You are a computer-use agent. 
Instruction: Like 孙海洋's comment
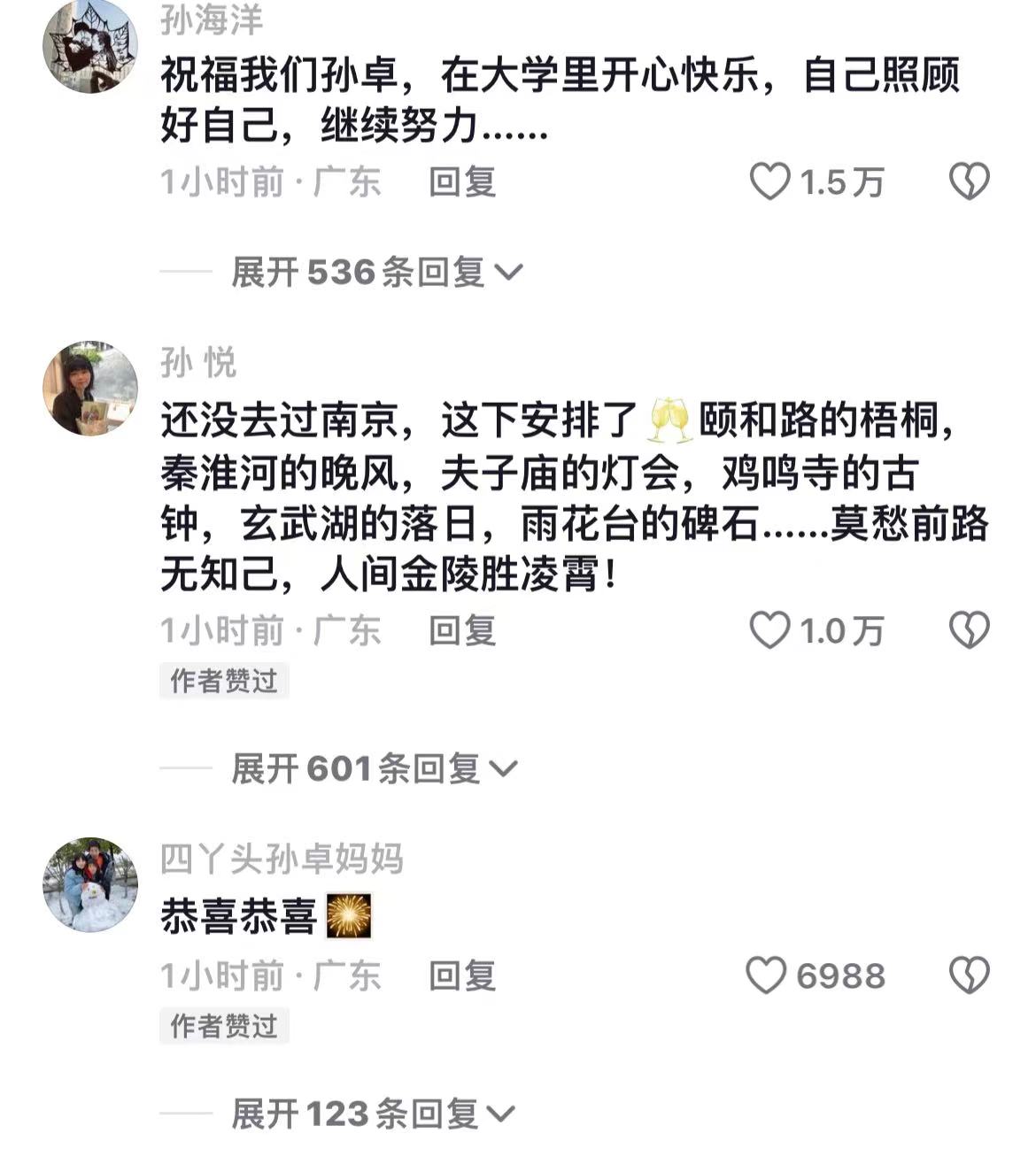(769, 181)
